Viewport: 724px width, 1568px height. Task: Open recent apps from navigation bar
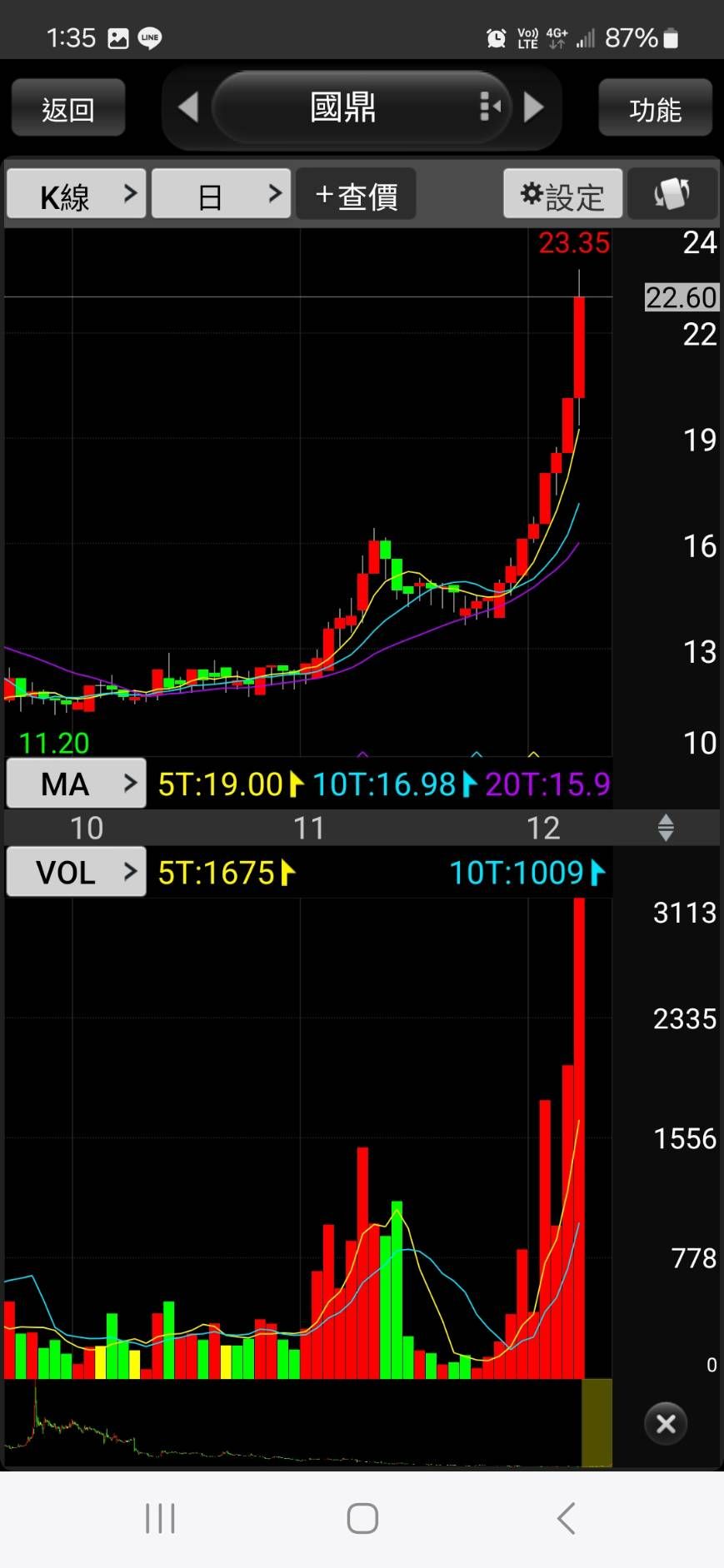click(160, 1518)
